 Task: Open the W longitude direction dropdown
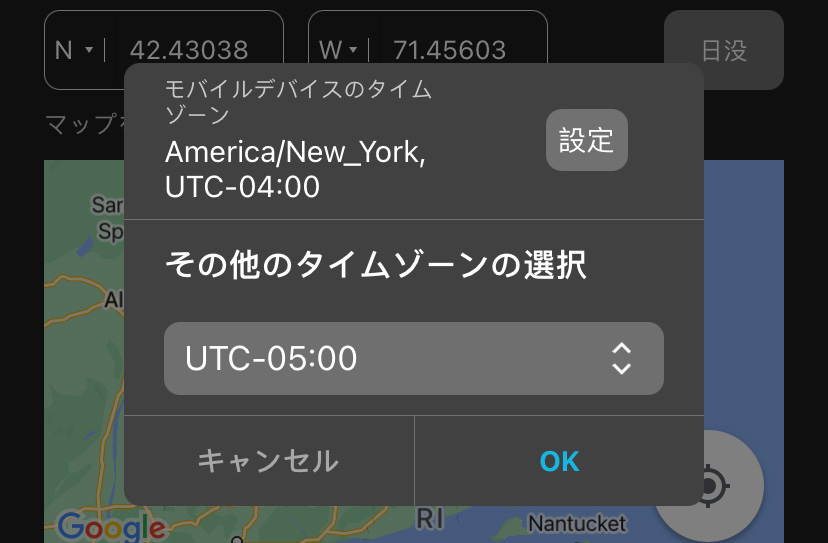[338, 50]
